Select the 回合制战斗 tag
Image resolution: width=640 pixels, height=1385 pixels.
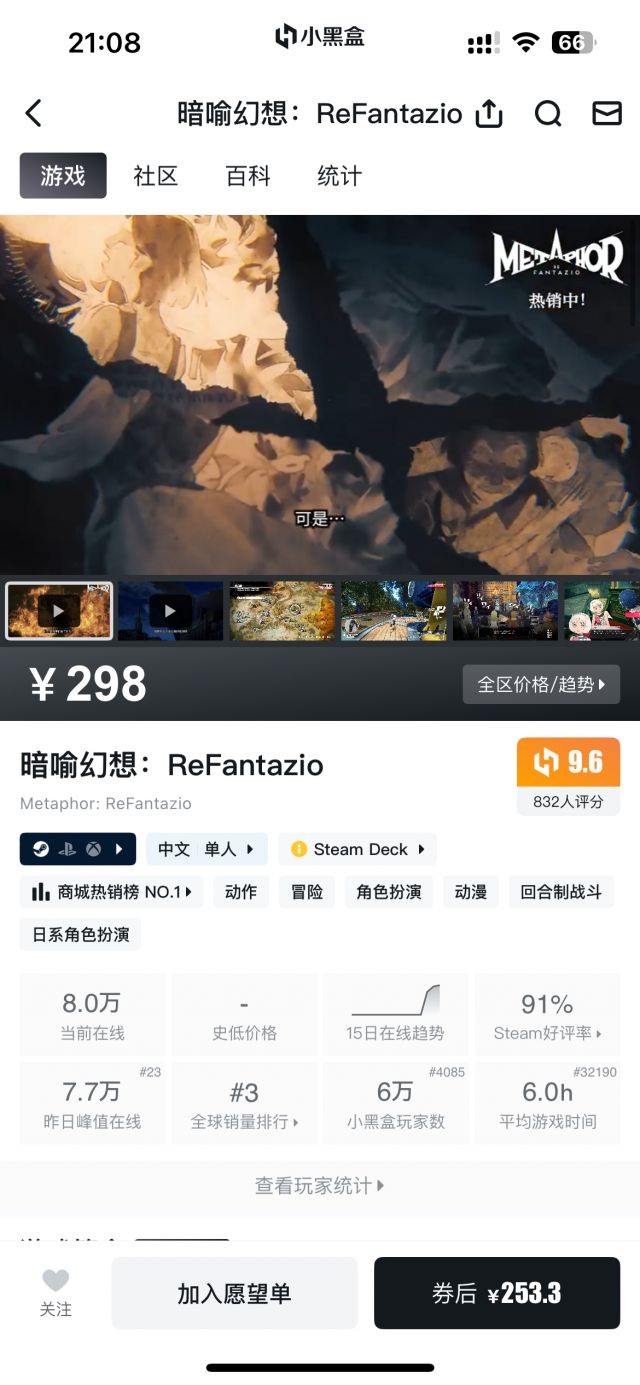click(561, 892)
